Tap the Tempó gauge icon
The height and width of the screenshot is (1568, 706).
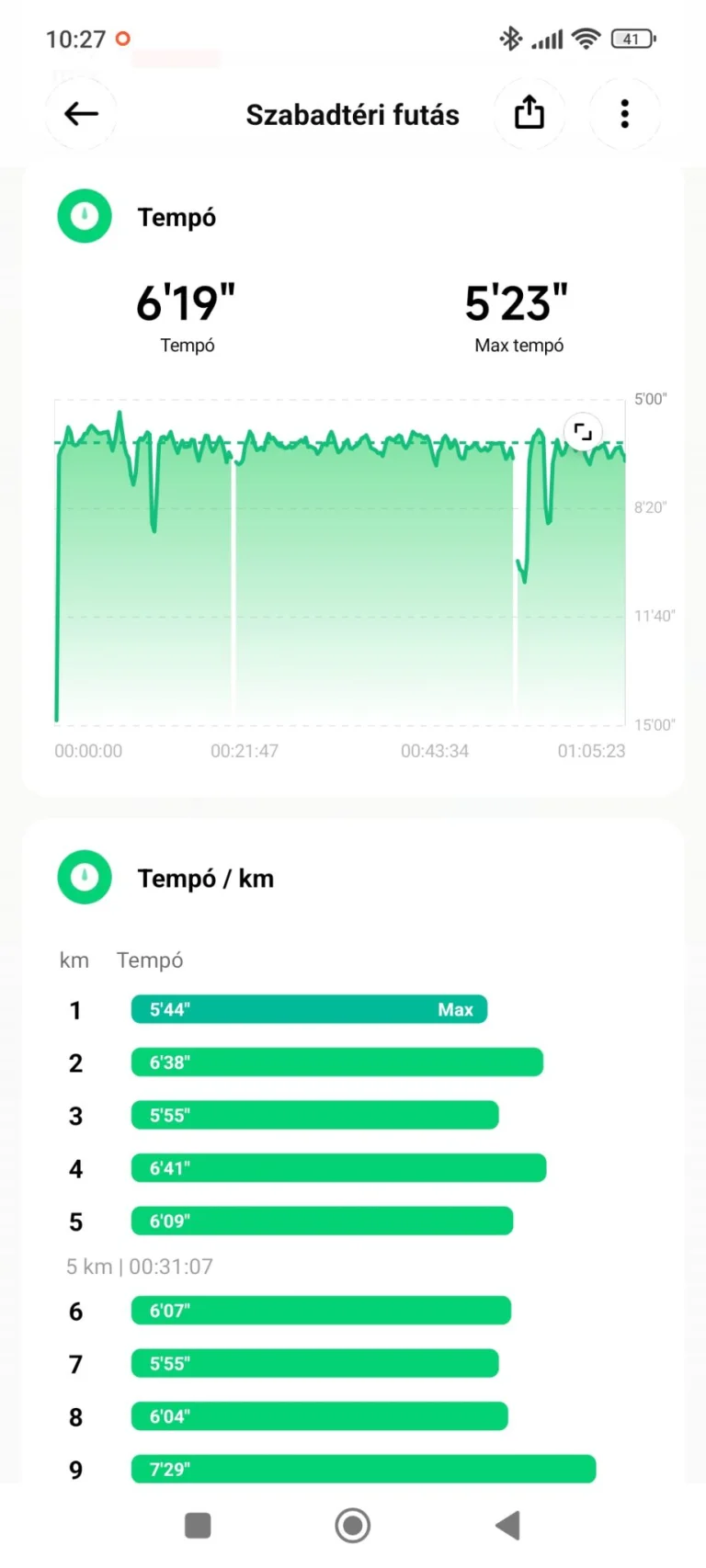84,216
